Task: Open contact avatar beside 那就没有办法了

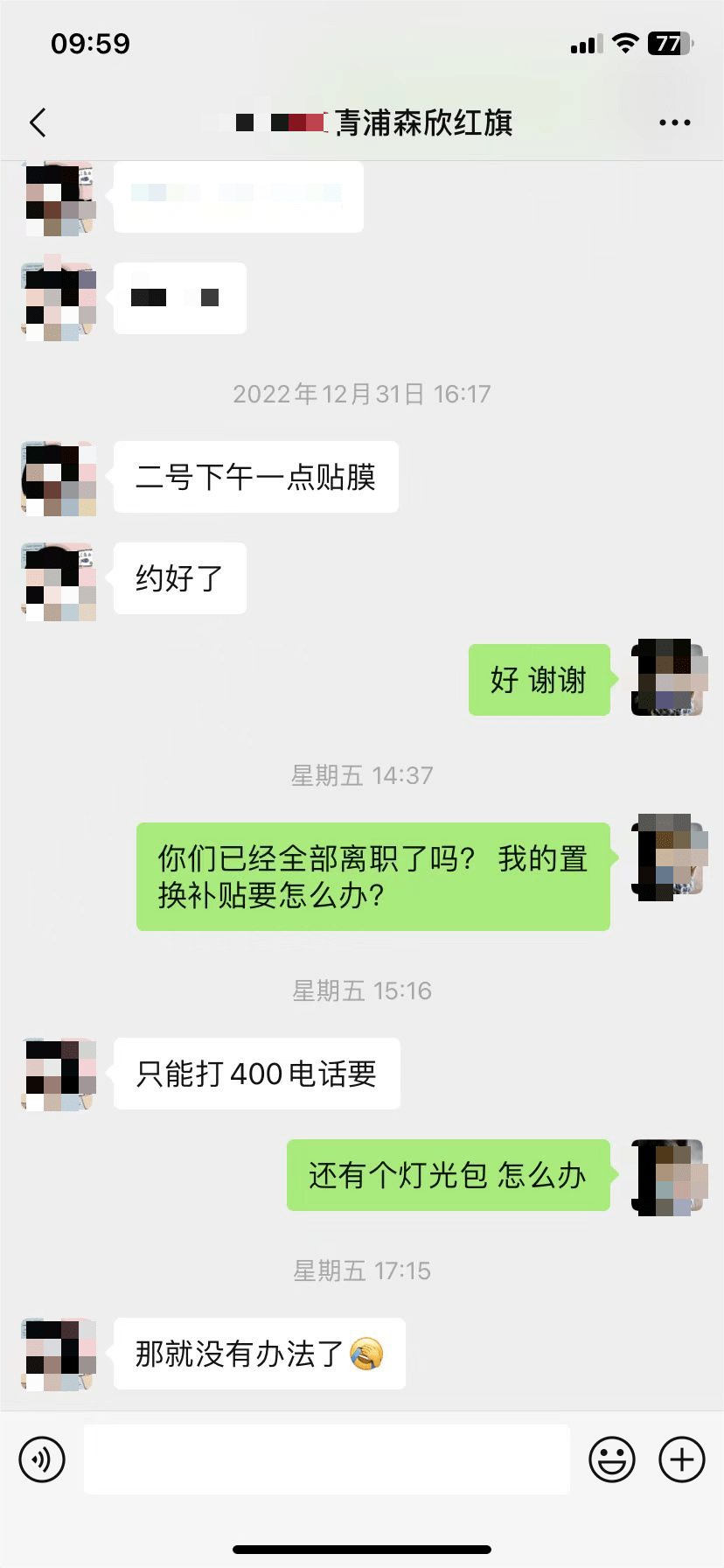Action: coord(59,1354)
